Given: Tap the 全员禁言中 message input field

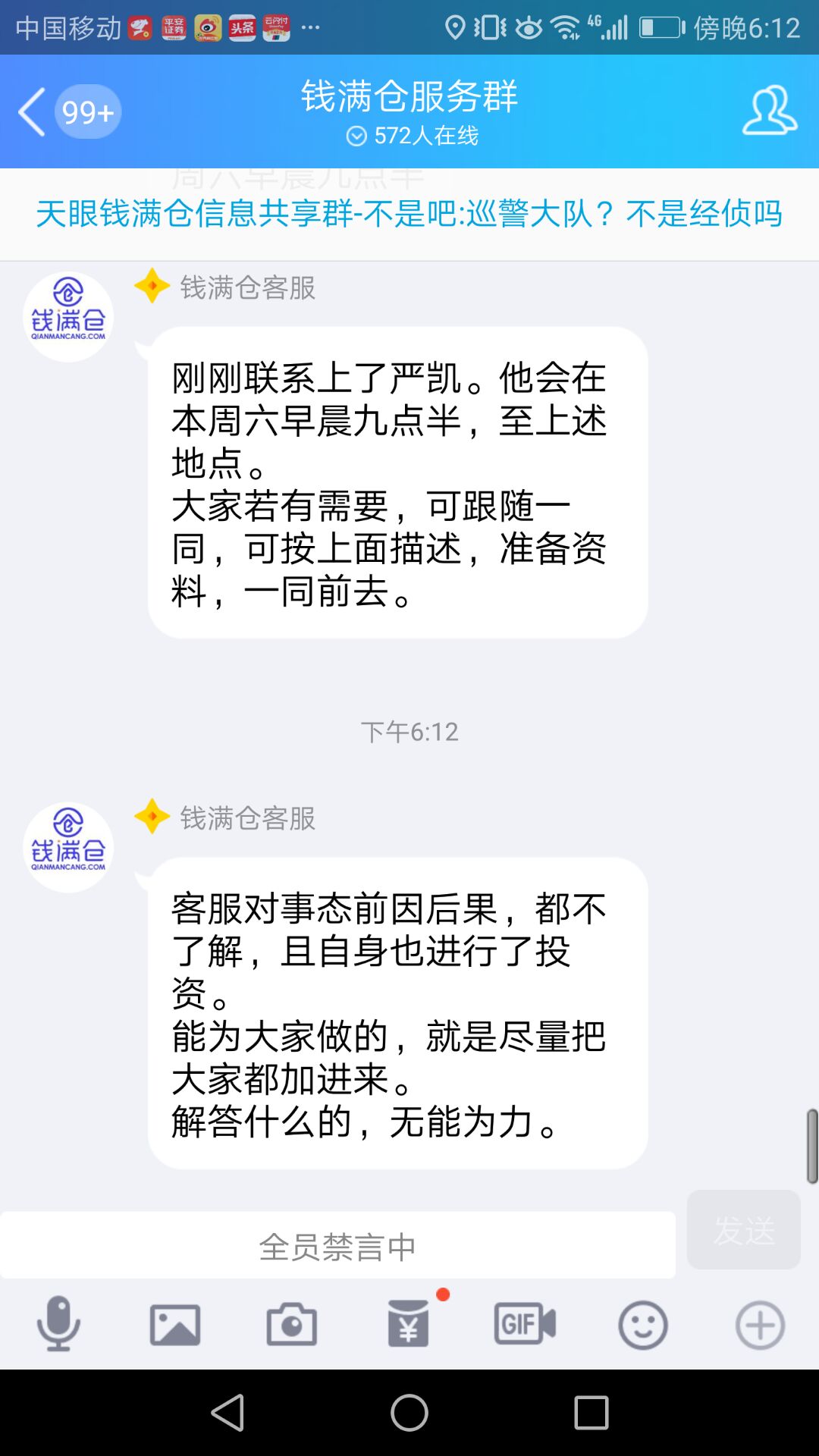Looking at the screenshot, I should (337, 1246).
